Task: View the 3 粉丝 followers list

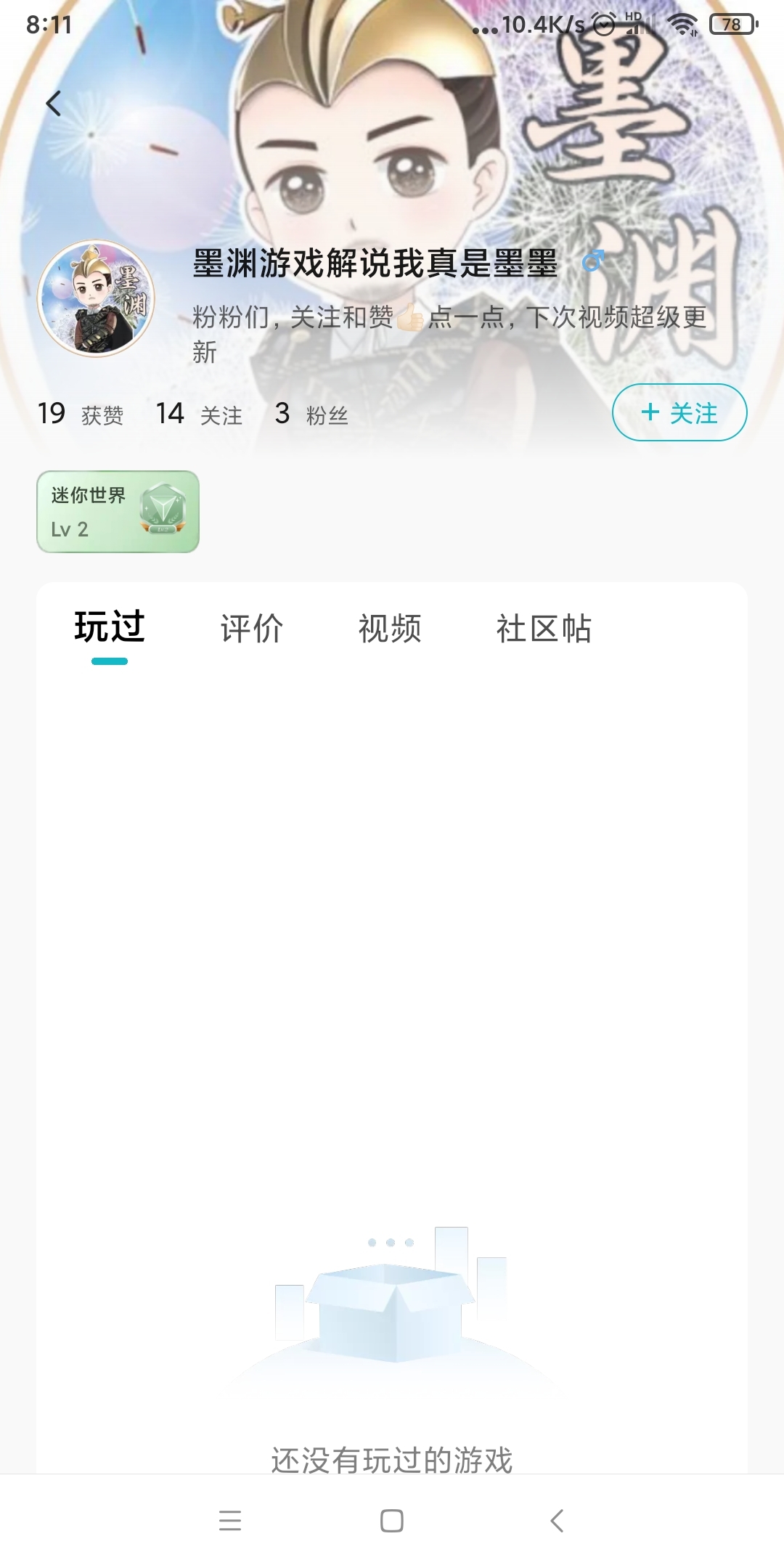Action: [311, 414]
